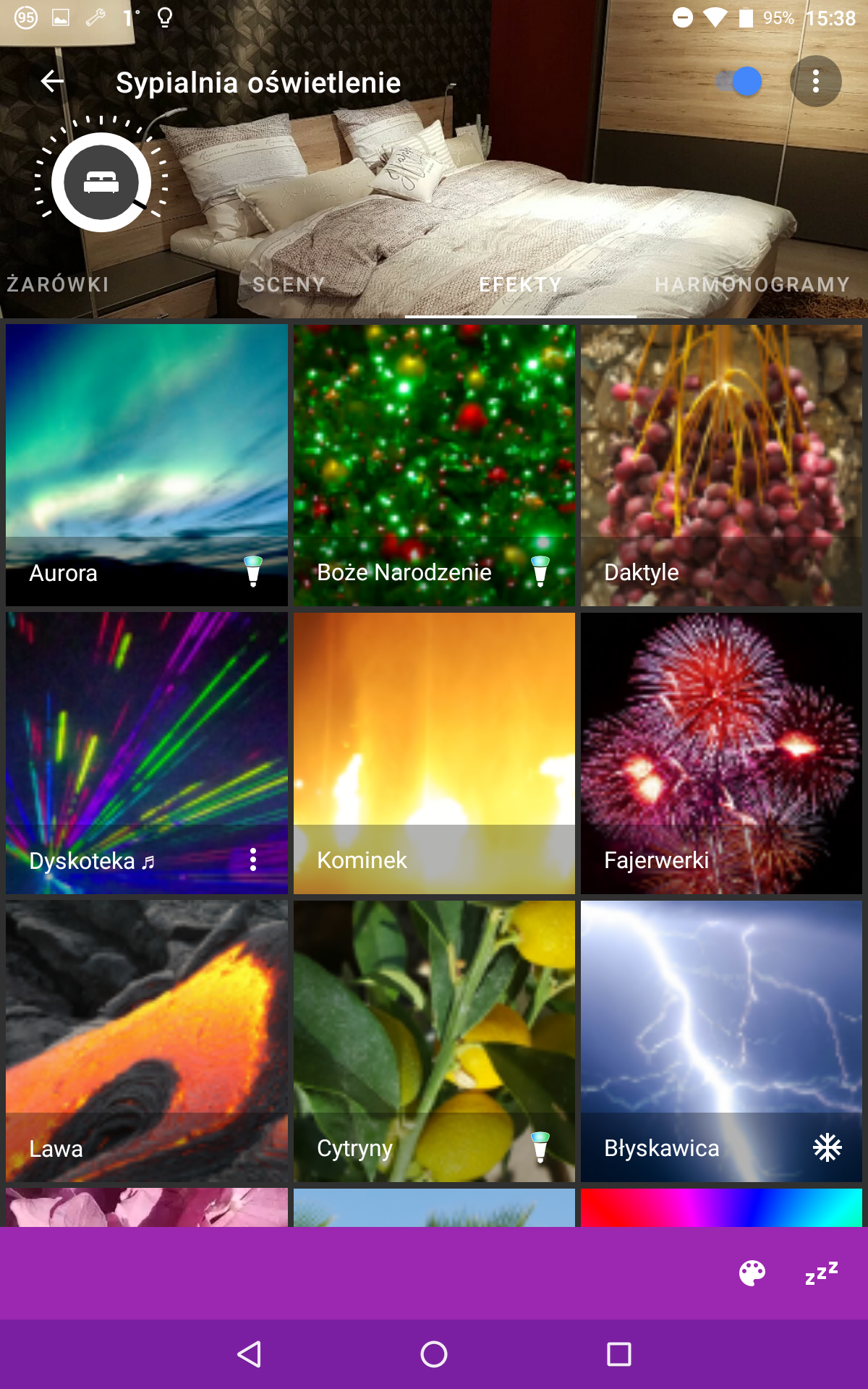Open options on the Dyskoteka tile
Screen dimensions: 868x1389
coord(252,859)
